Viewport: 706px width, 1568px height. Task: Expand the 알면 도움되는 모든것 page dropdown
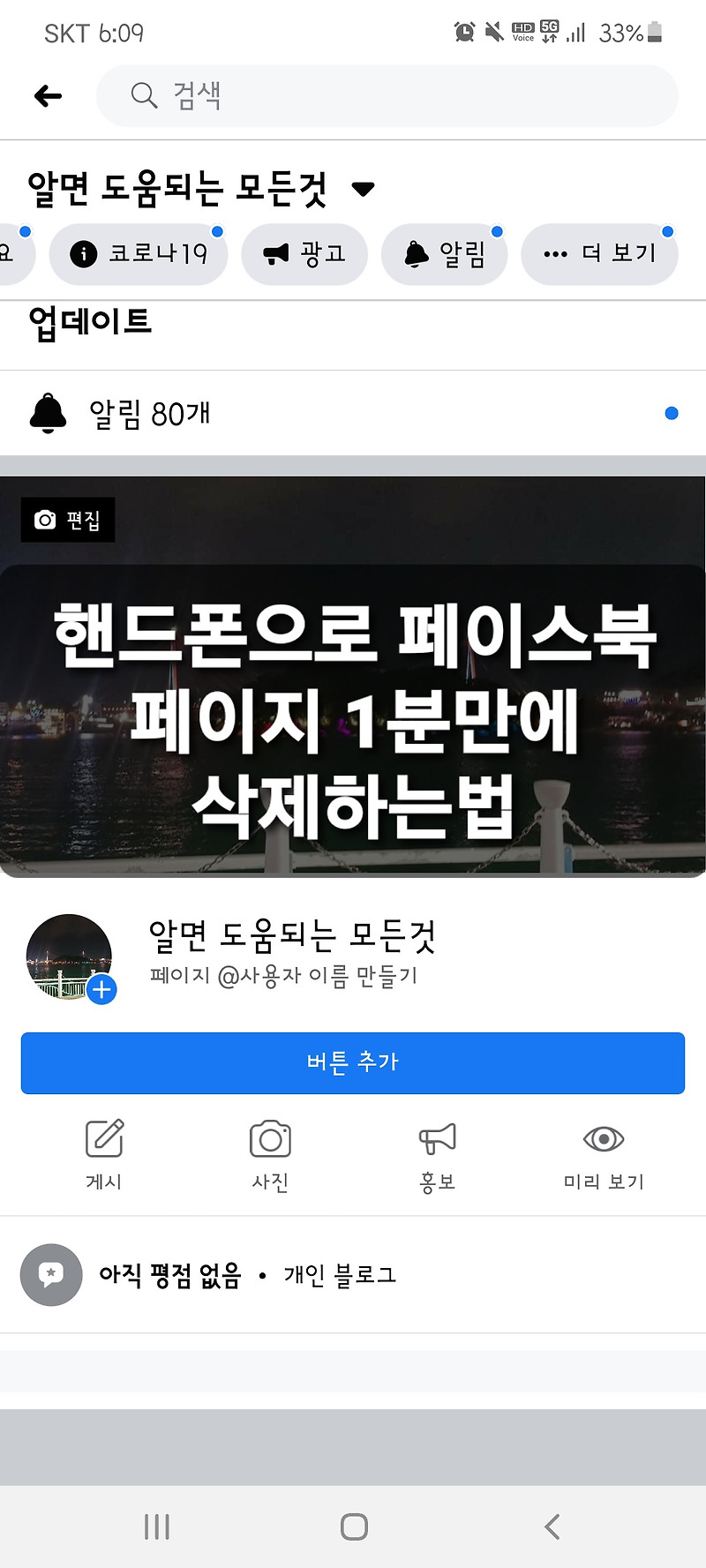pos(363,188)
